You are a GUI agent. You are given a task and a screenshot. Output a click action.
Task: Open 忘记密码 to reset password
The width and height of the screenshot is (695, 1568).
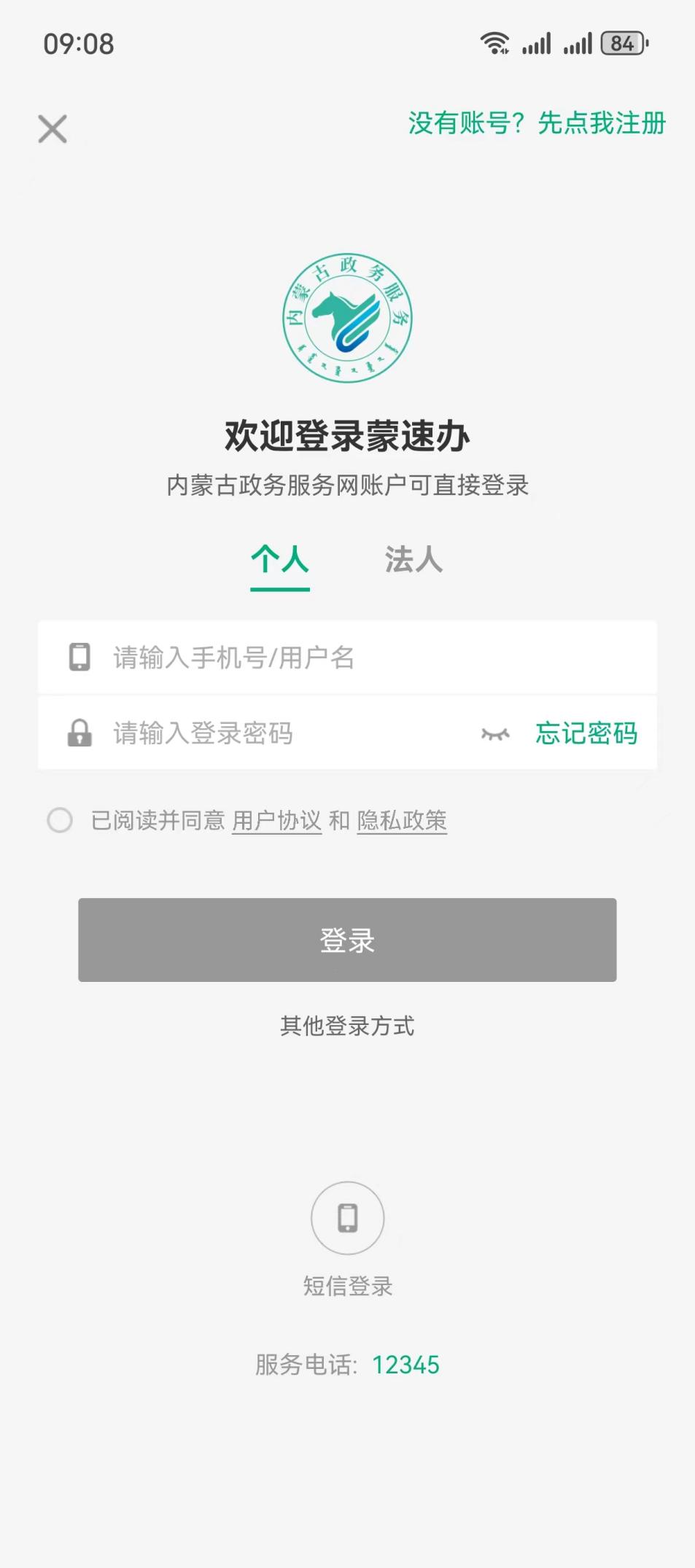click(x=586, y=733)
